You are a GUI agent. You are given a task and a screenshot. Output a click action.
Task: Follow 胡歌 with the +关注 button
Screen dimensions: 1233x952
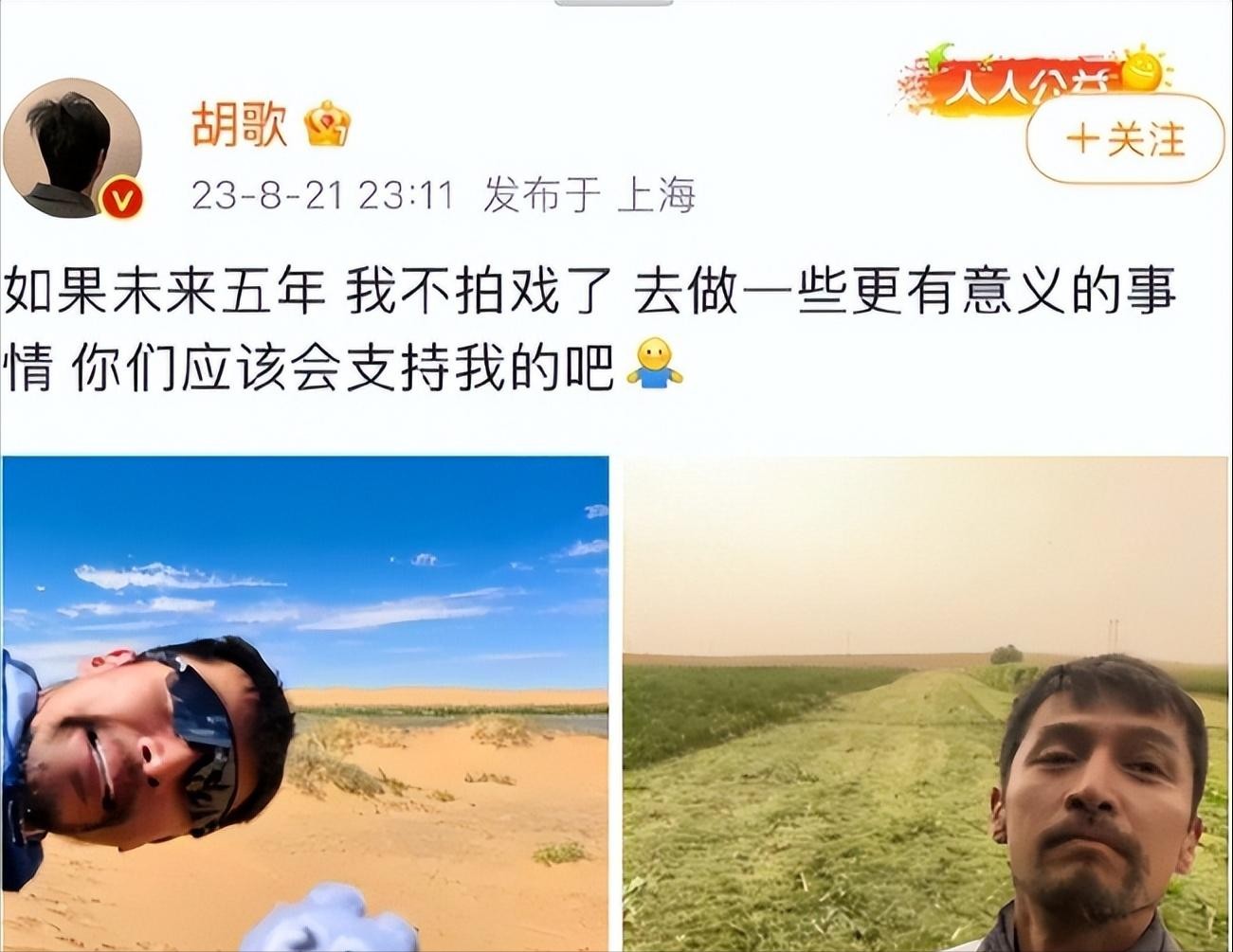[x=1125, y=140]
